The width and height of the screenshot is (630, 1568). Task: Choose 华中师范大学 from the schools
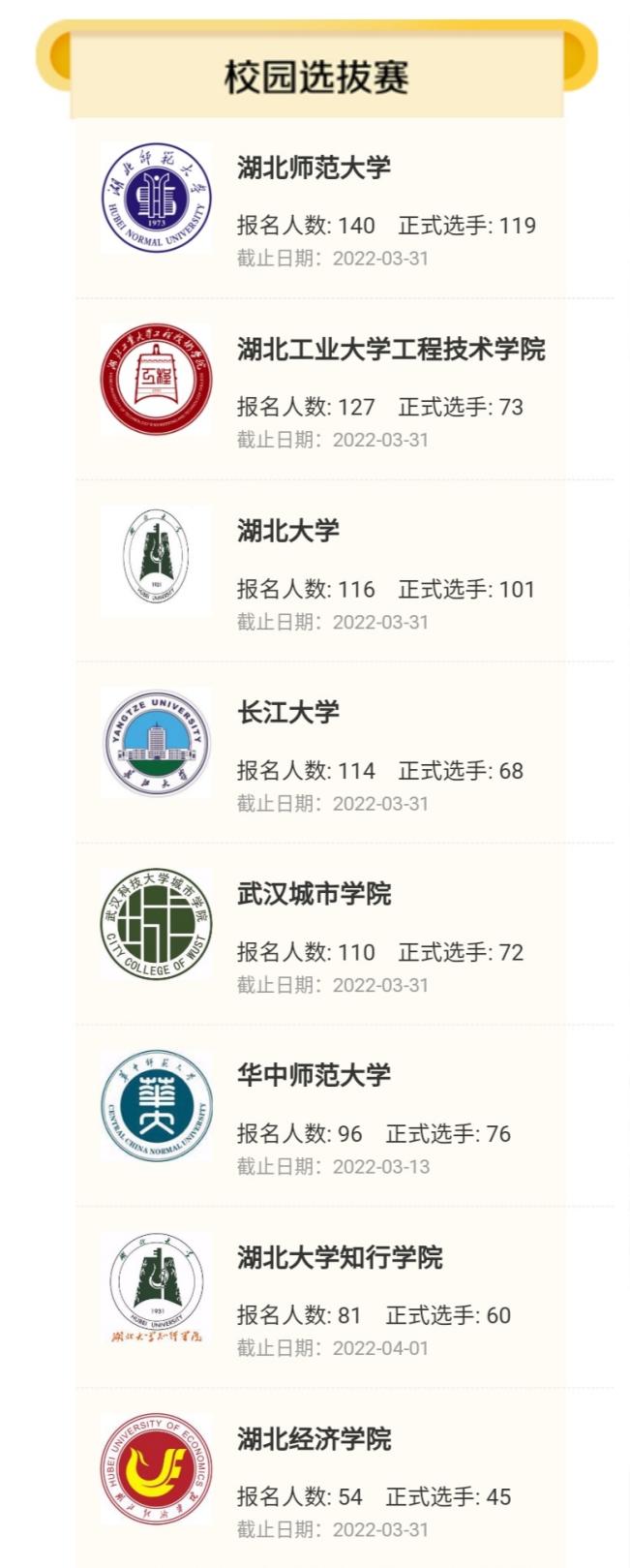click(315, 1075)
